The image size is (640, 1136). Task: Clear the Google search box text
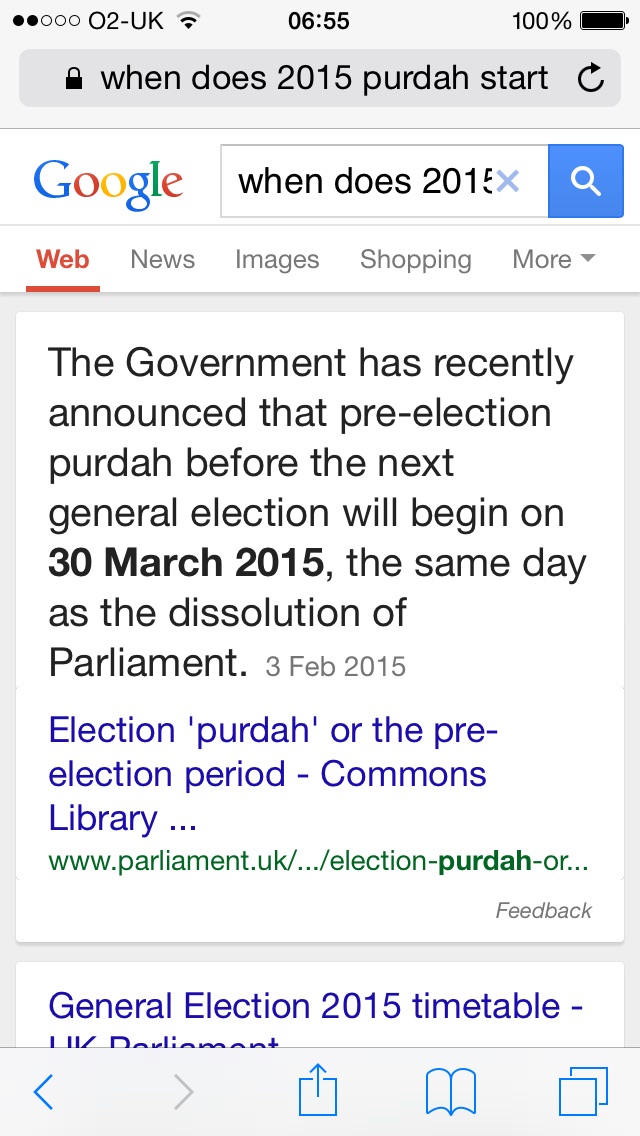point(508,181)
